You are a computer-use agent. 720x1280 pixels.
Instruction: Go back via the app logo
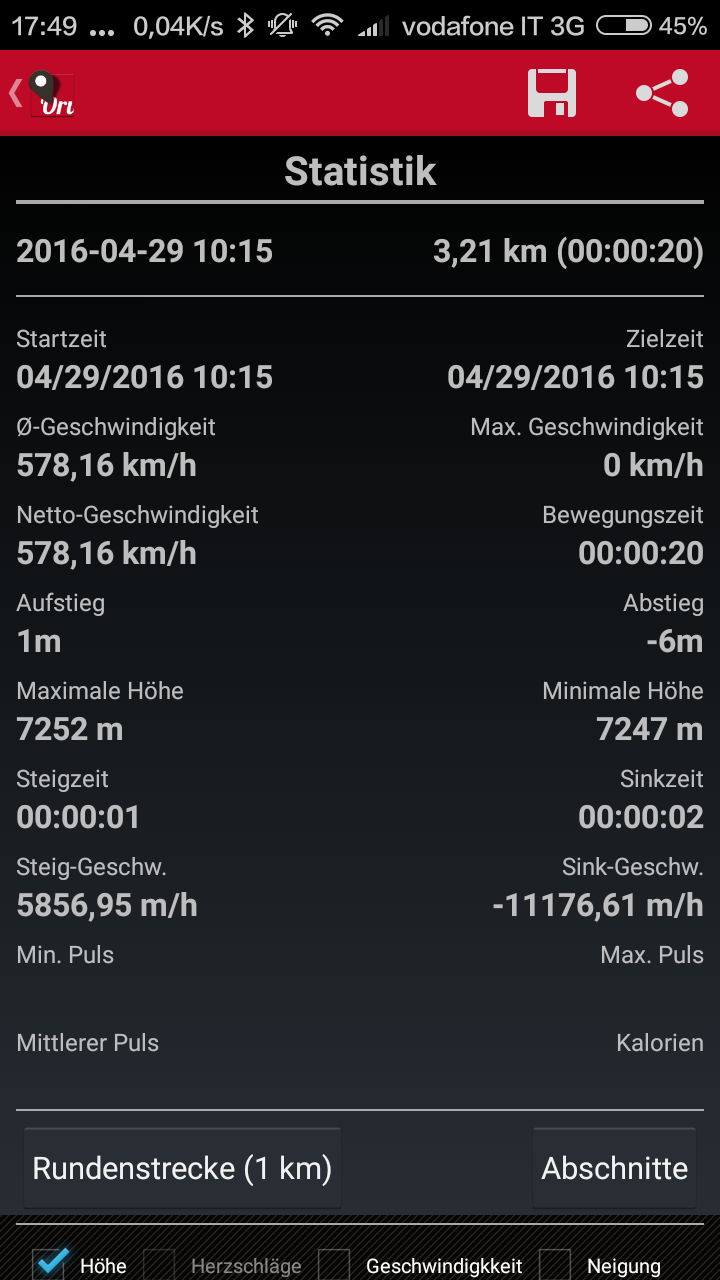[x=44, y=94]
